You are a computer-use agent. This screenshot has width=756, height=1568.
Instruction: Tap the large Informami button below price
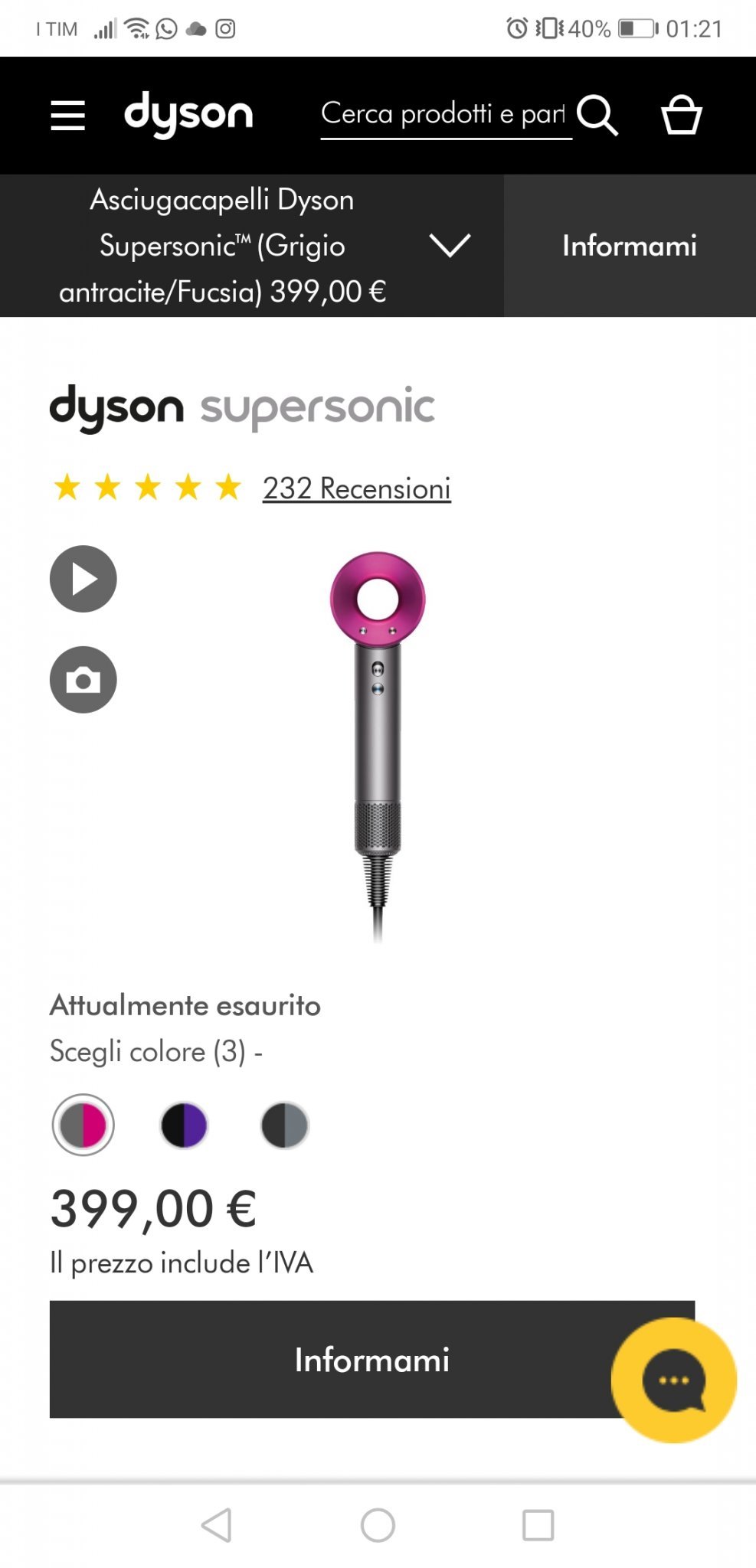[329, 1360]
